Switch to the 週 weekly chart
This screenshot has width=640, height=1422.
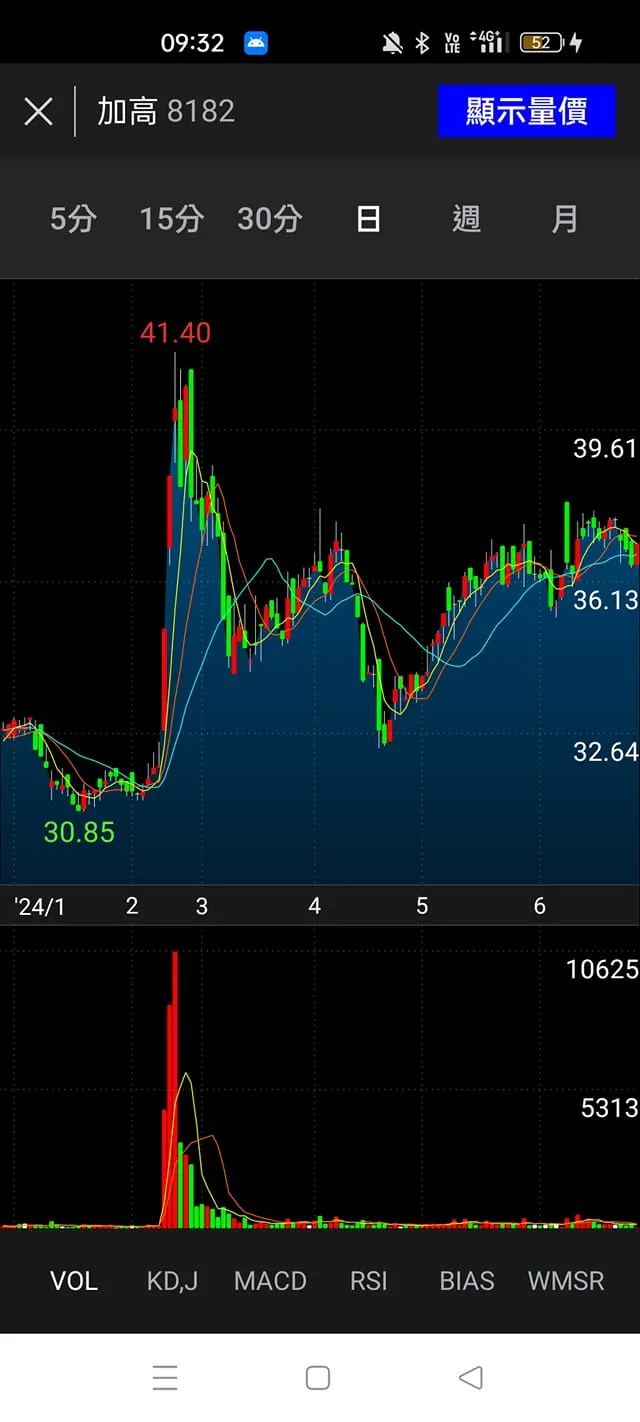click(x=466, y=219)
